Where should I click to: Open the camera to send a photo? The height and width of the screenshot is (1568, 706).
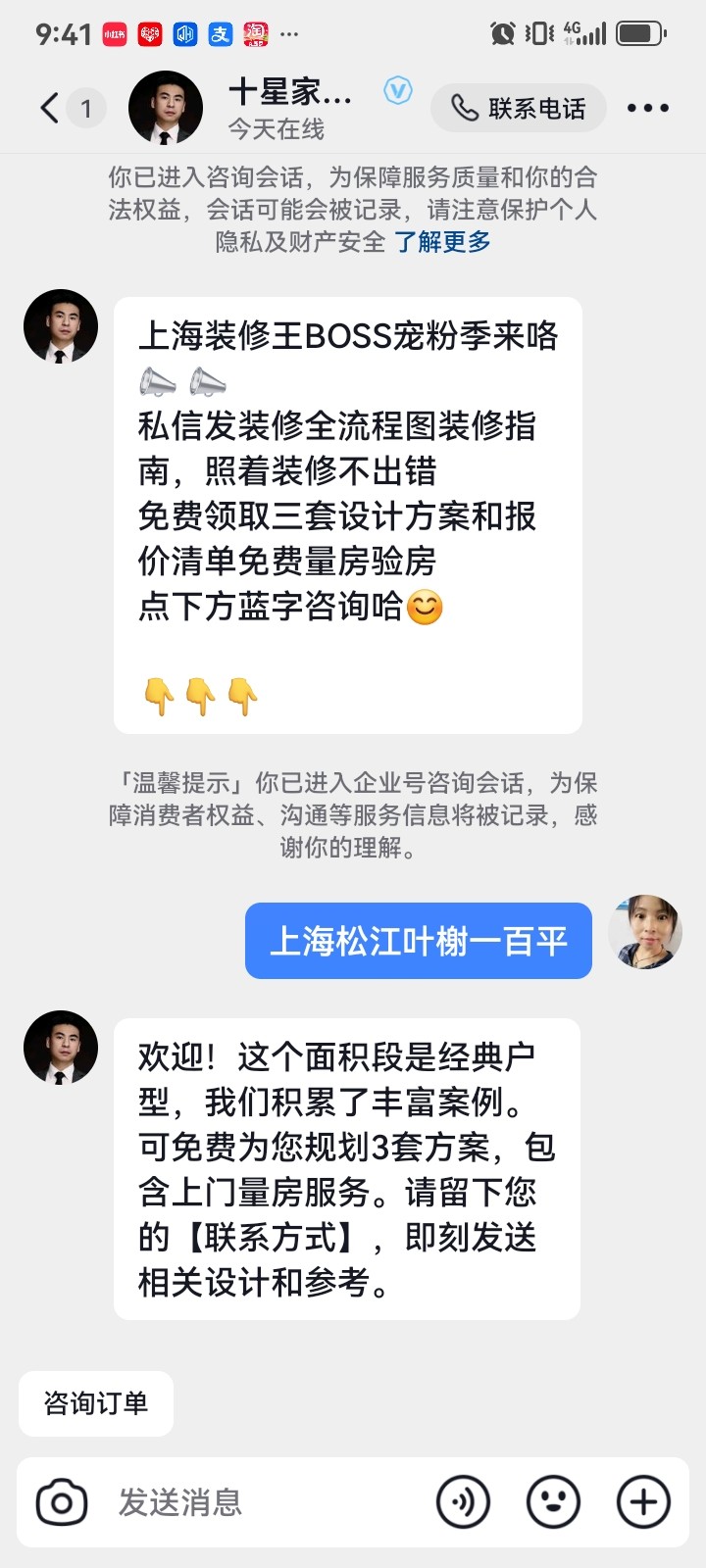click(62, 1502)
